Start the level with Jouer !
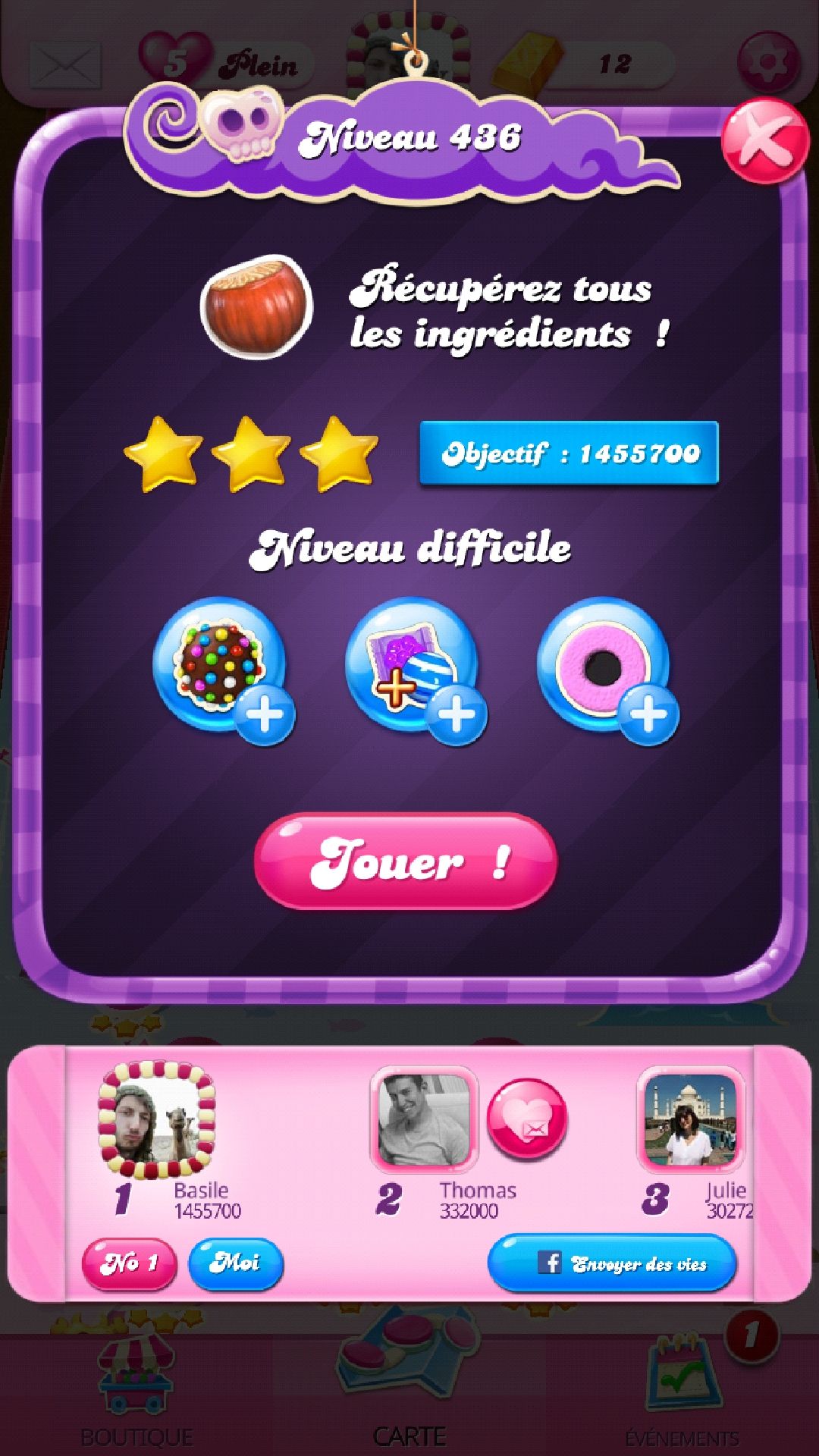819x1456 pixels. click(x=406, y=861)
